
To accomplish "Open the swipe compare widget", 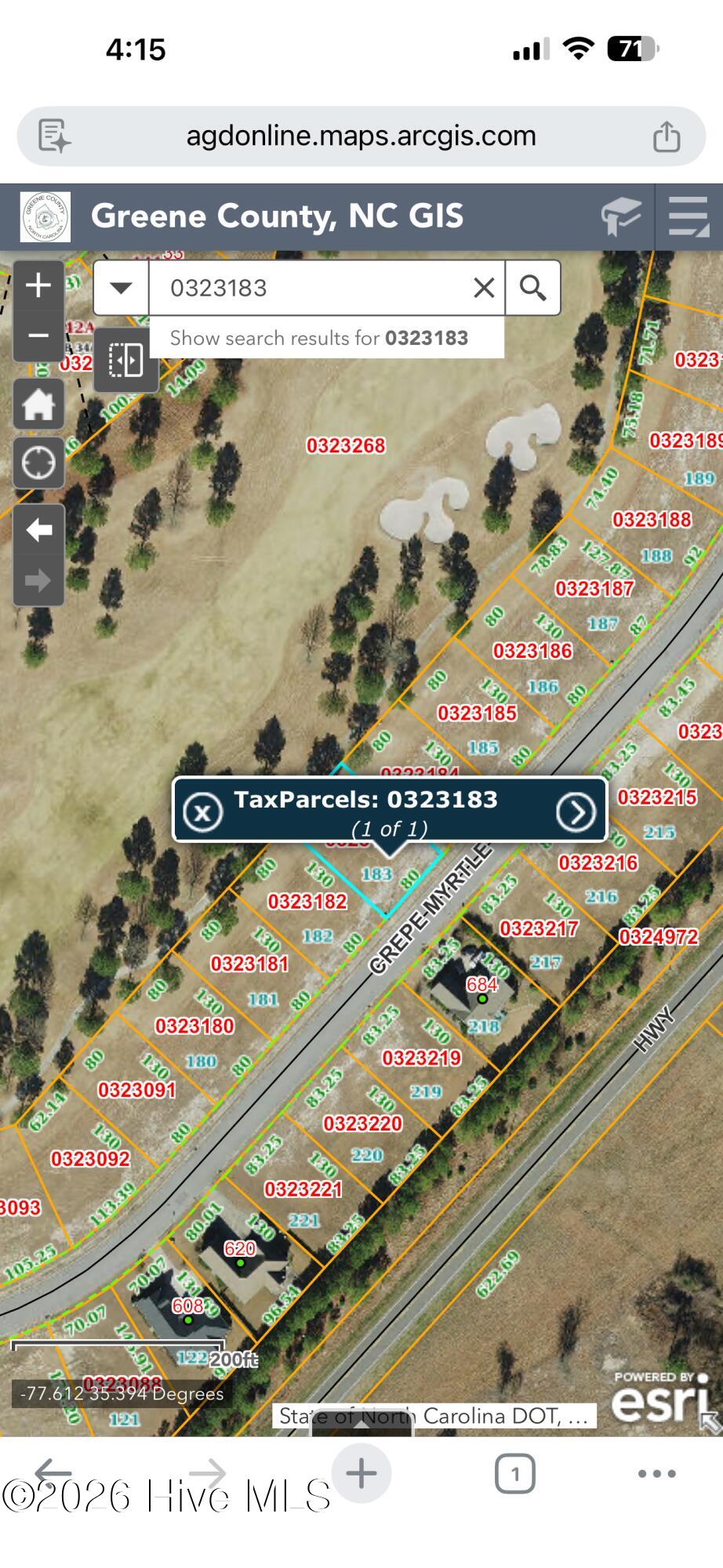I will tap(125, 360).
